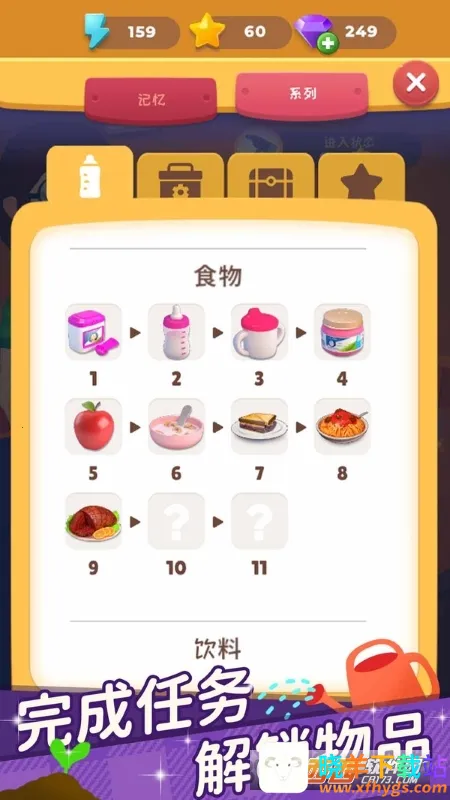450x800 pixels.
Task: Open food item 4, the baby food jar
Action: [x=342, y=332]
